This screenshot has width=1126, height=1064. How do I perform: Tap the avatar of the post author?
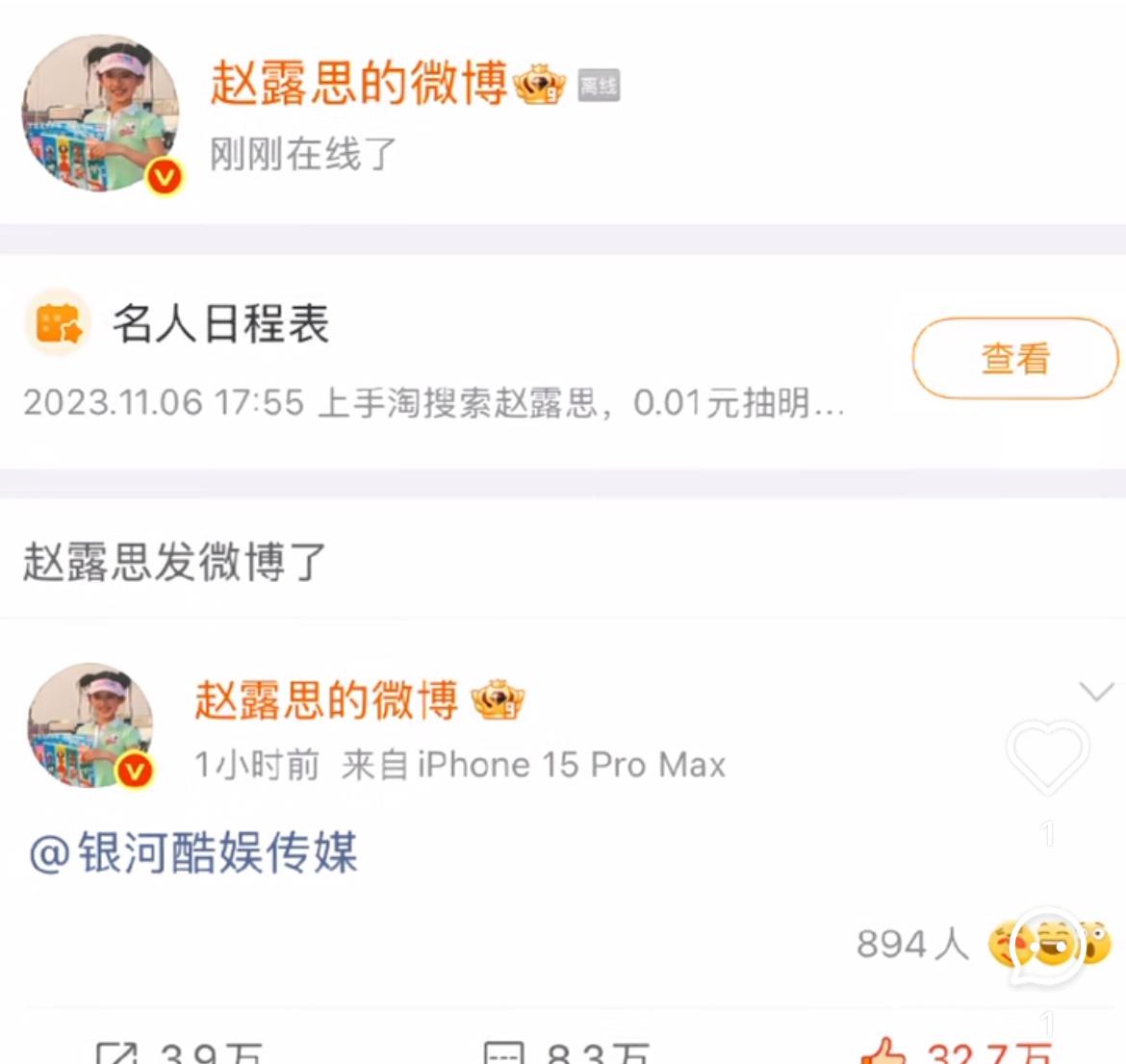pyautogui.click(x=91, y=724)
